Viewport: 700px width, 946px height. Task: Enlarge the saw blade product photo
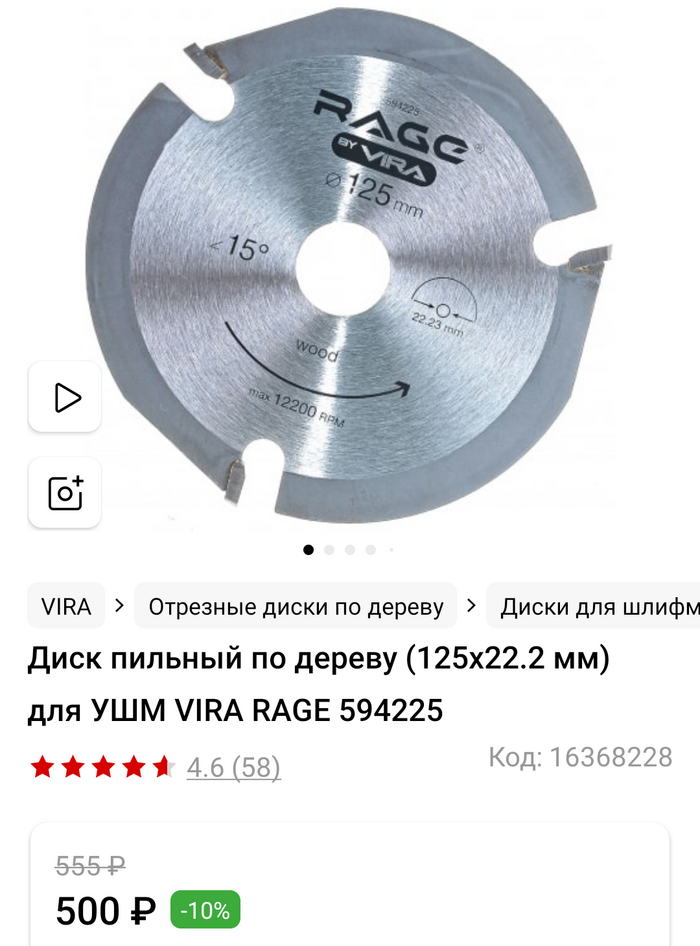pos(360,270)
